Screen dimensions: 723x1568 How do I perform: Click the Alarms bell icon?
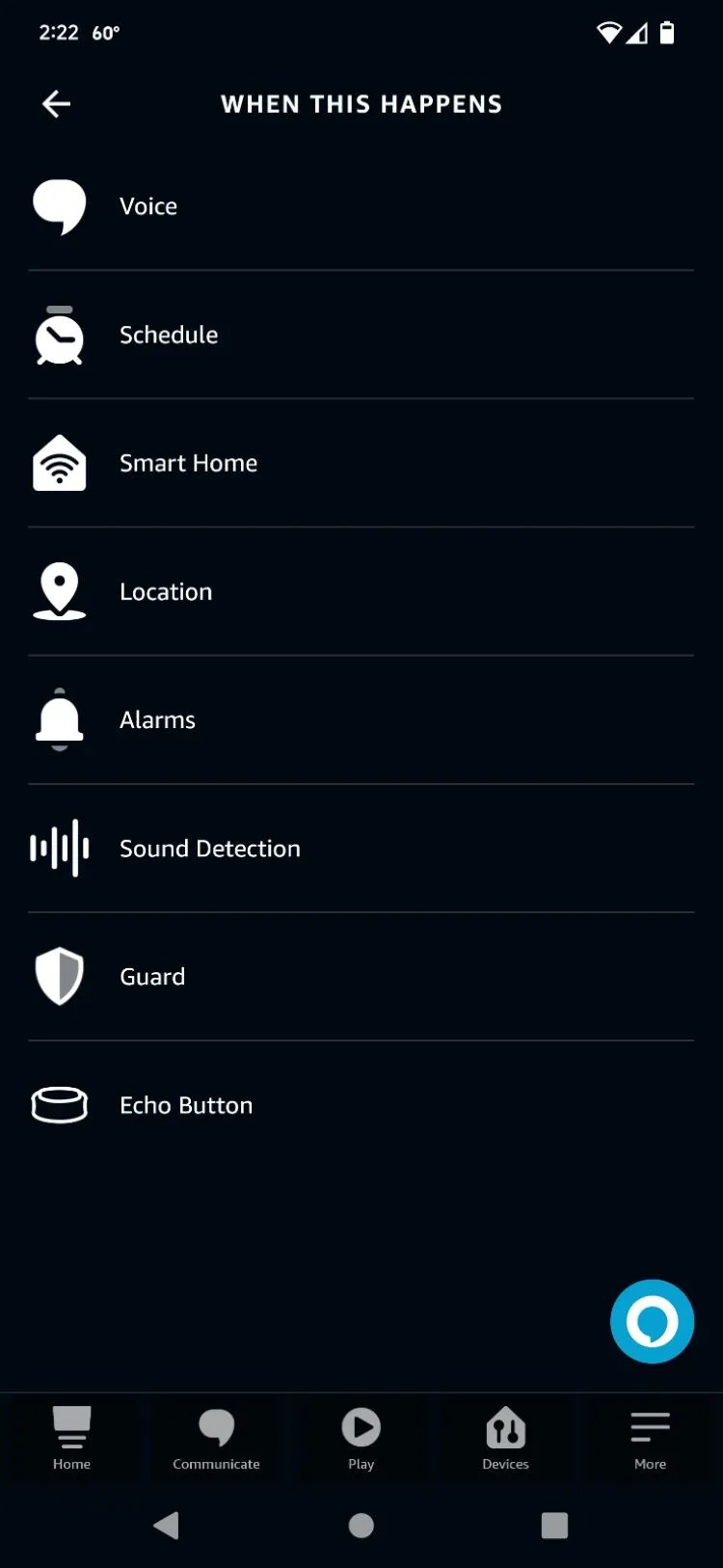coord(59,719)
